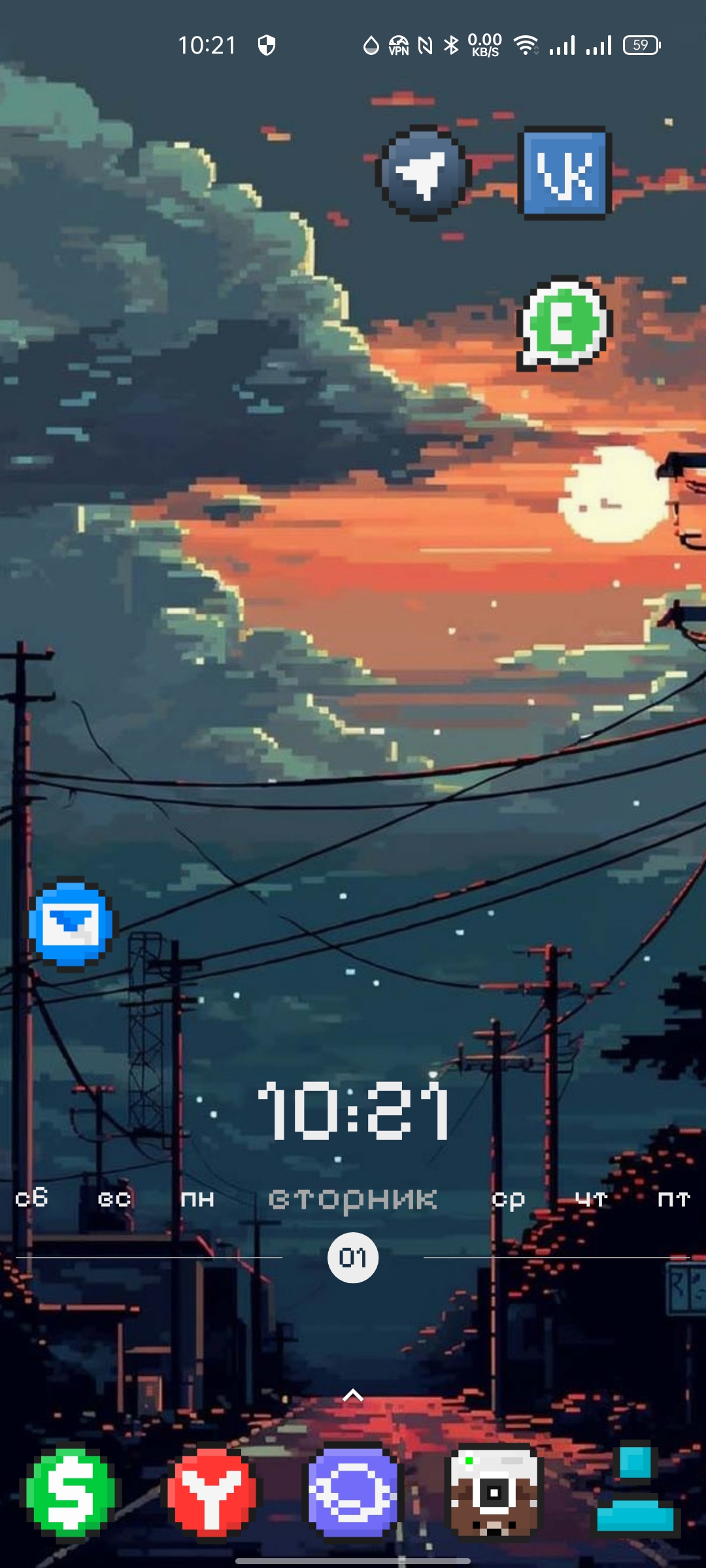The width and height of the screenshot is (706, 1568).
Task: Tap the clock widget showing 10:21
Action: pyautogui.click(x=353, y=1111)
